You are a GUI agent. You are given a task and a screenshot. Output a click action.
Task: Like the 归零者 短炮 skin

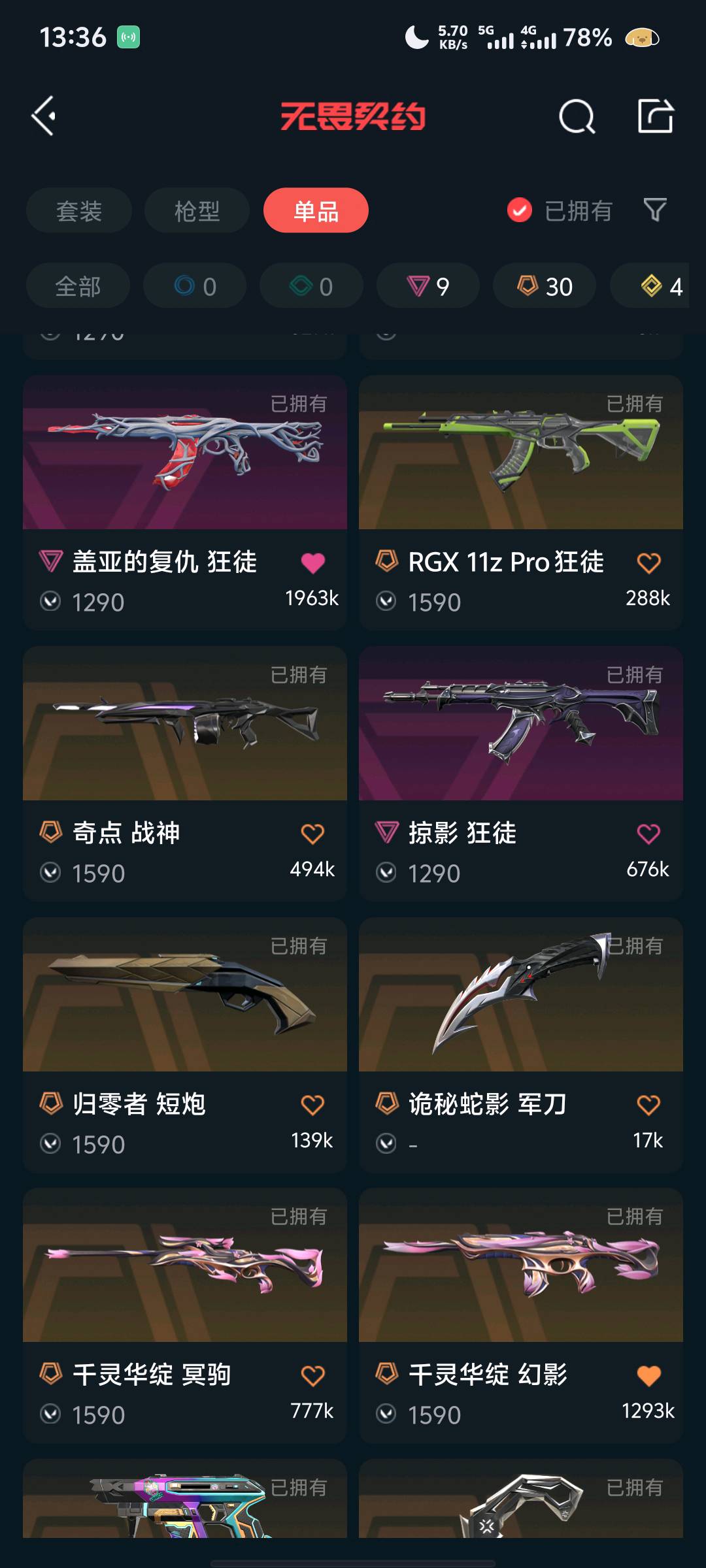tap(313, 1105)
